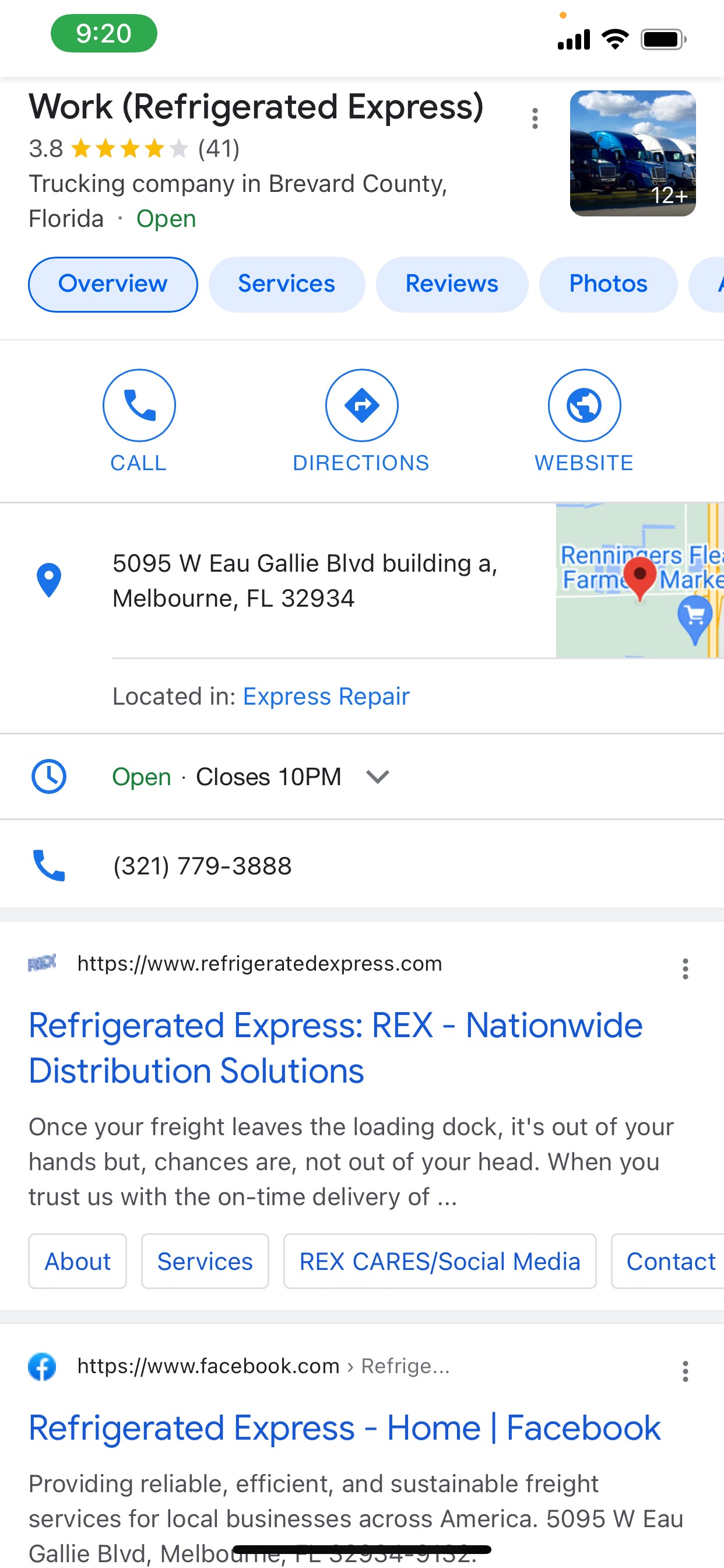Open the Express Repair link
724x1568 pixels.
point(326,696)
